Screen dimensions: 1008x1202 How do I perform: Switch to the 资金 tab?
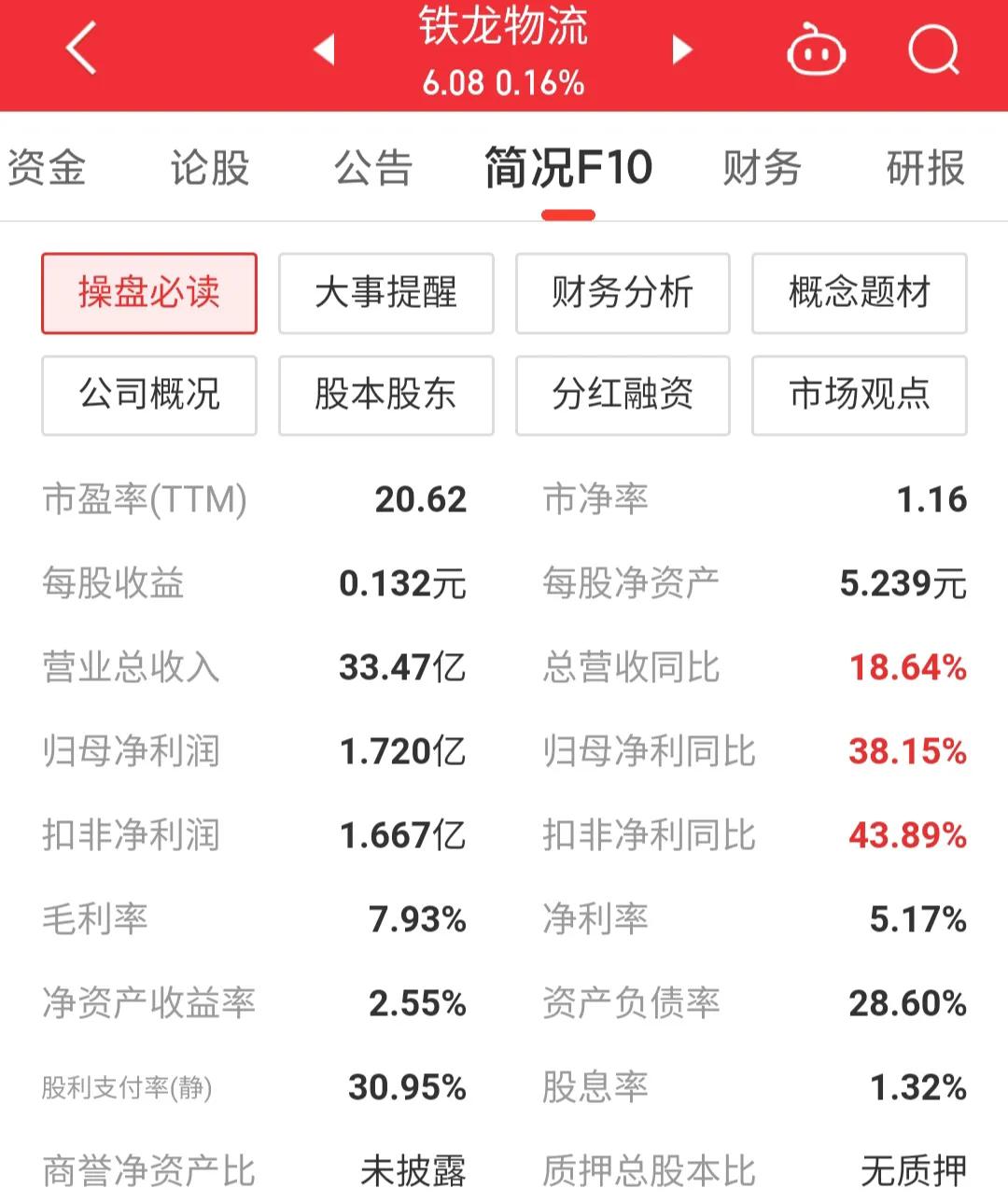49,169
